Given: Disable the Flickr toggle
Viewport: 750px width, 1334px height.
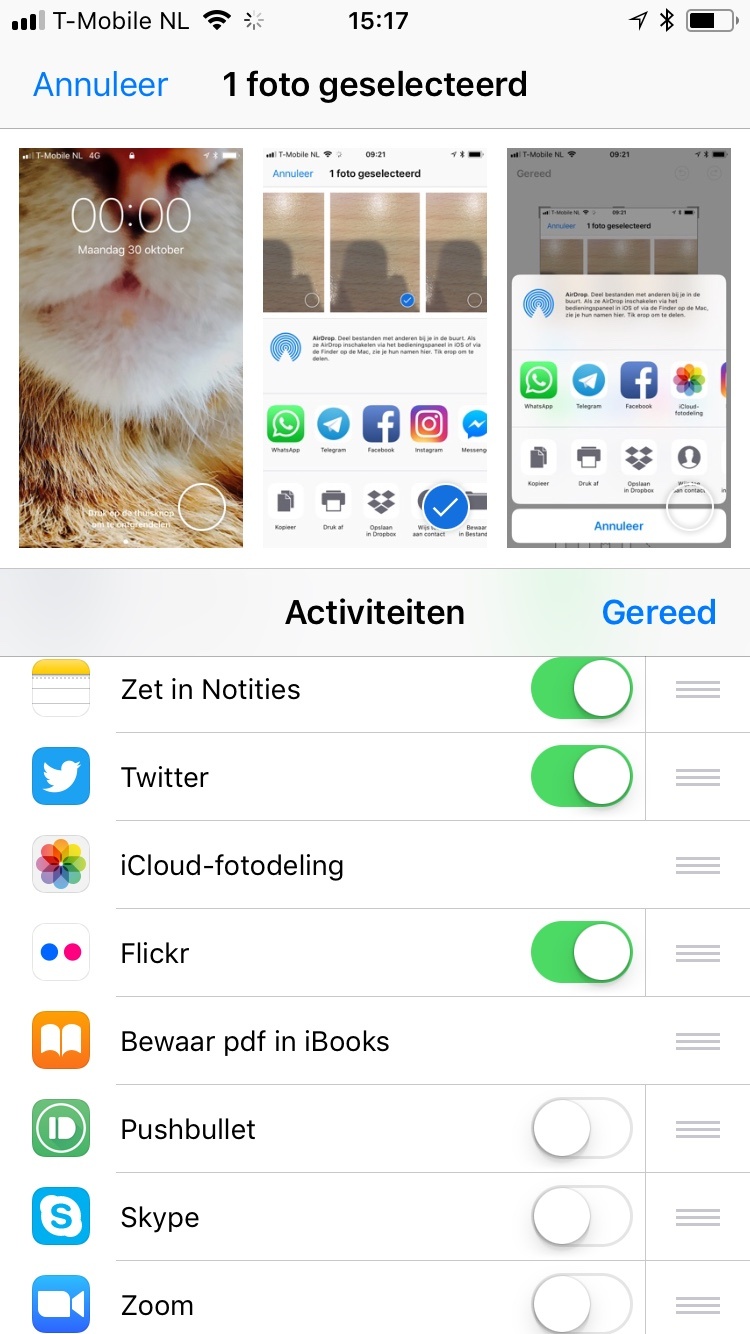Looking at the screenshot, I should 581,953.
